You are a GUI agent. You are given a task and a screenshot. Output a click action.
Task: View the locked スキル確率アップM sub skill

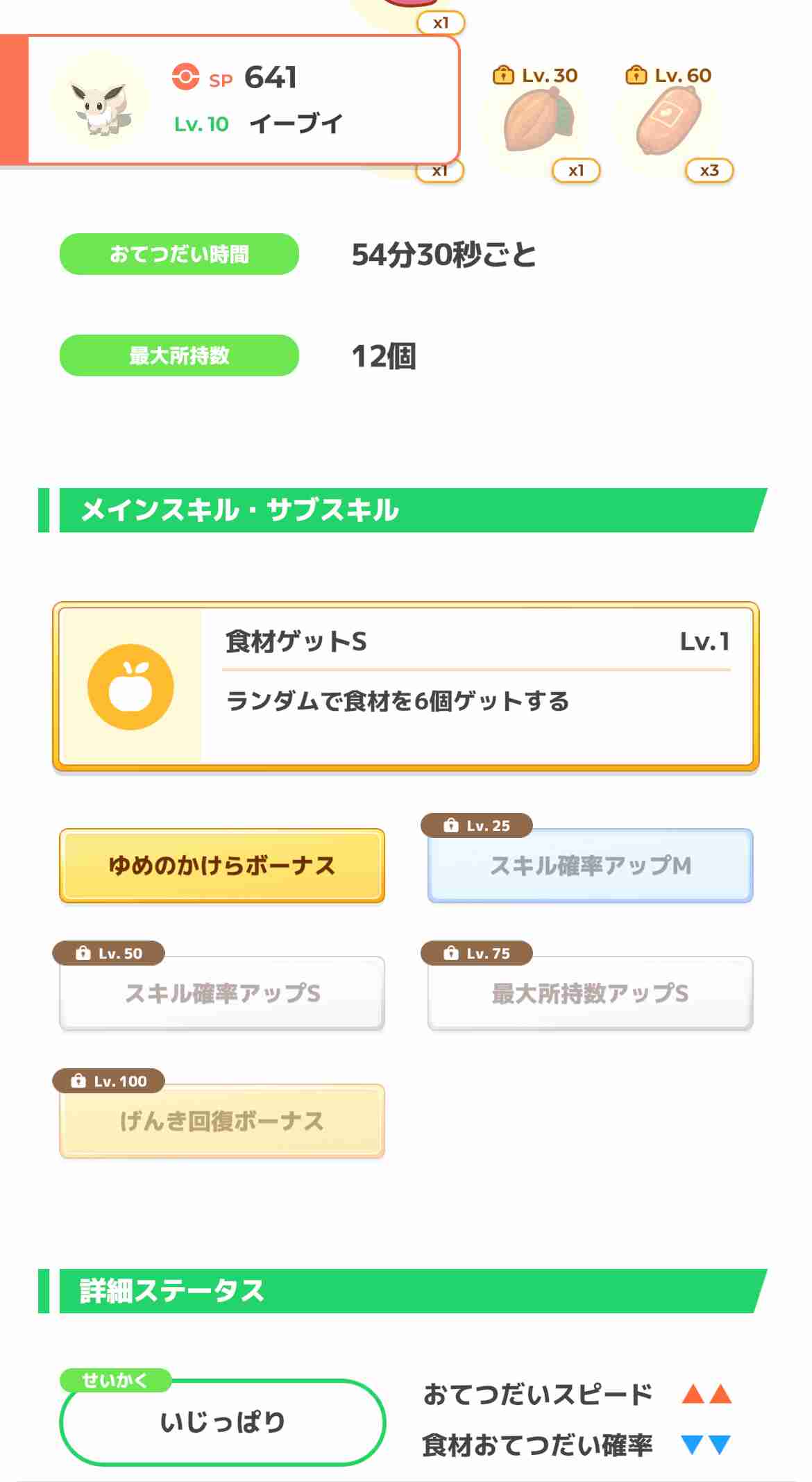click(591, 866)
